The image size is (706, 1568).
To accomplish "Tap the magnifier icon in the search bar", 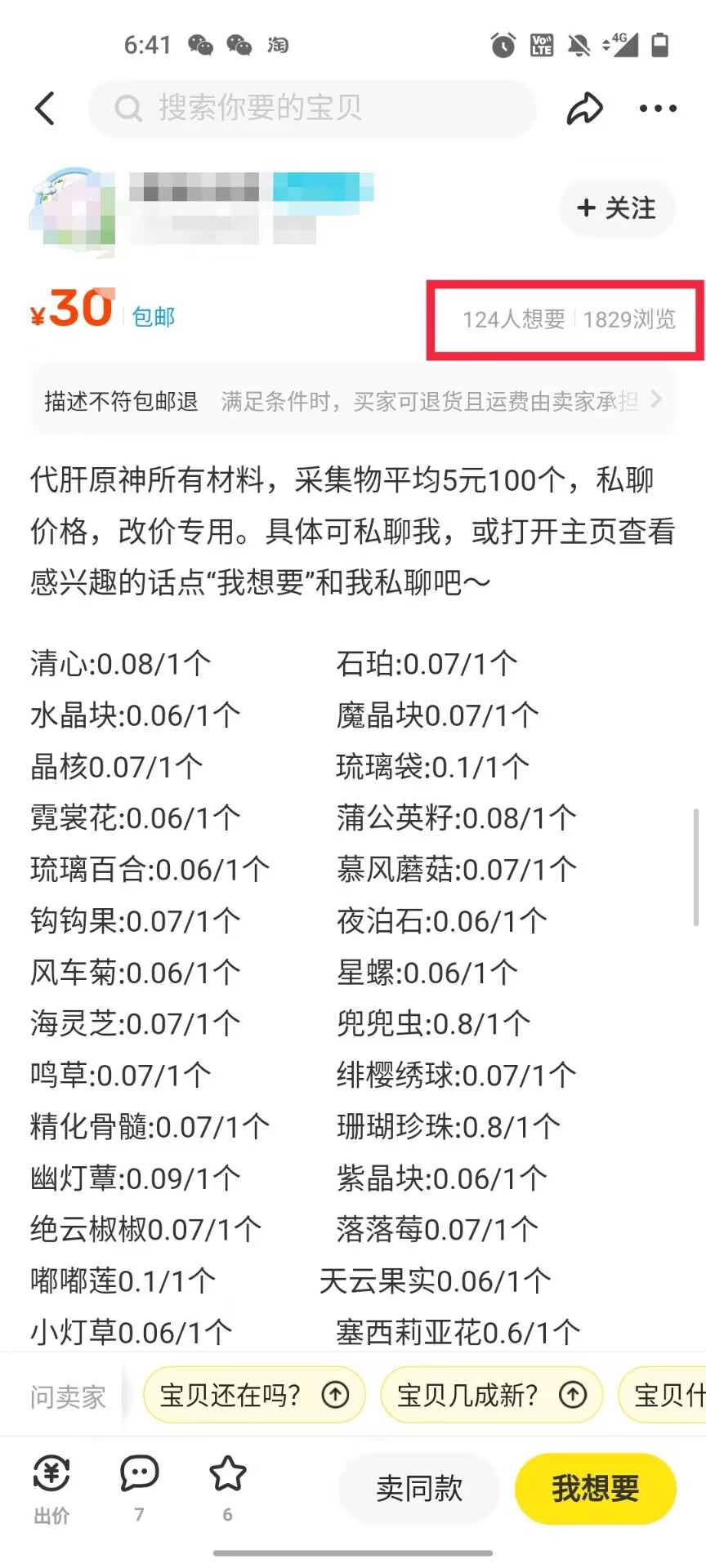I will click(x=128, y=107).
